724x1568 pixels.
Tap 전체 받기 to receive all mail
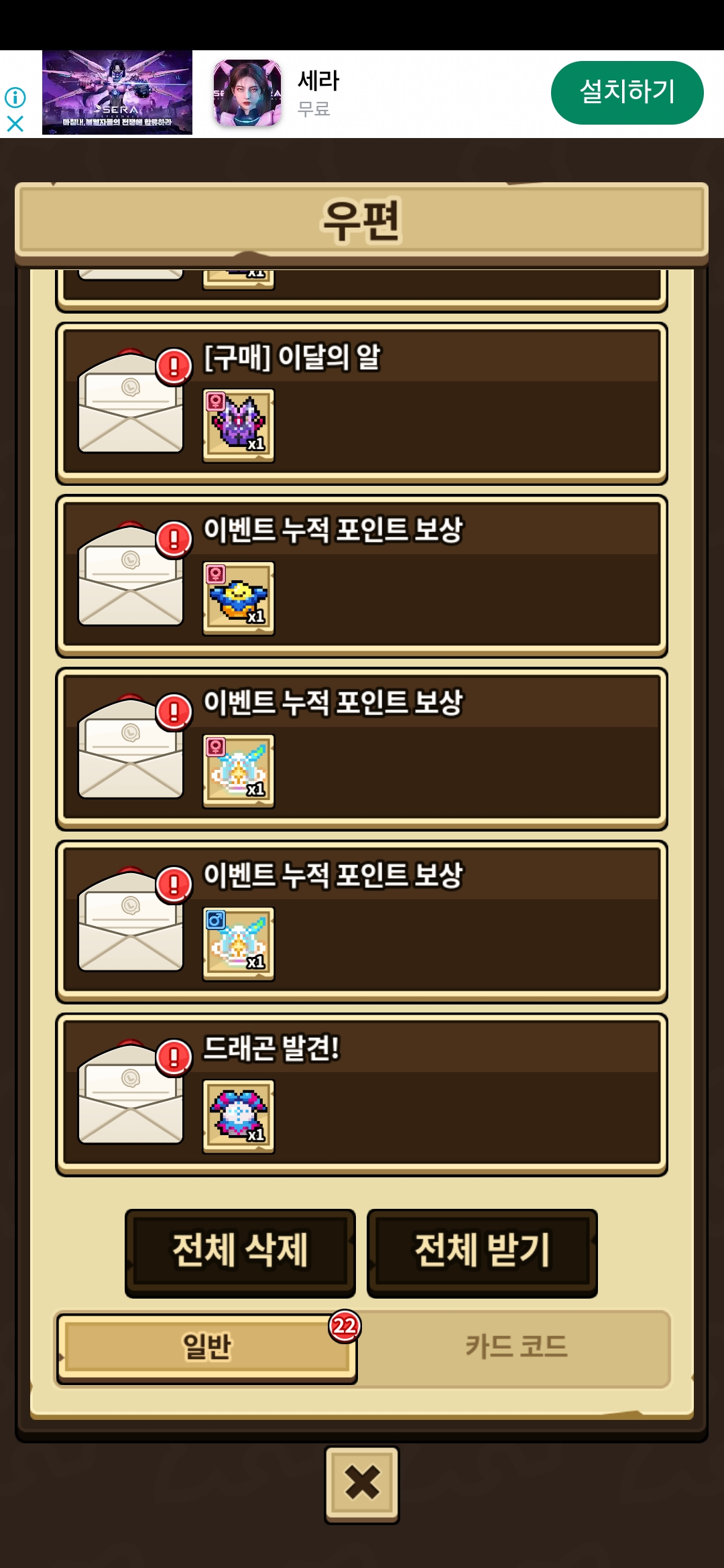pos(482,1252)
